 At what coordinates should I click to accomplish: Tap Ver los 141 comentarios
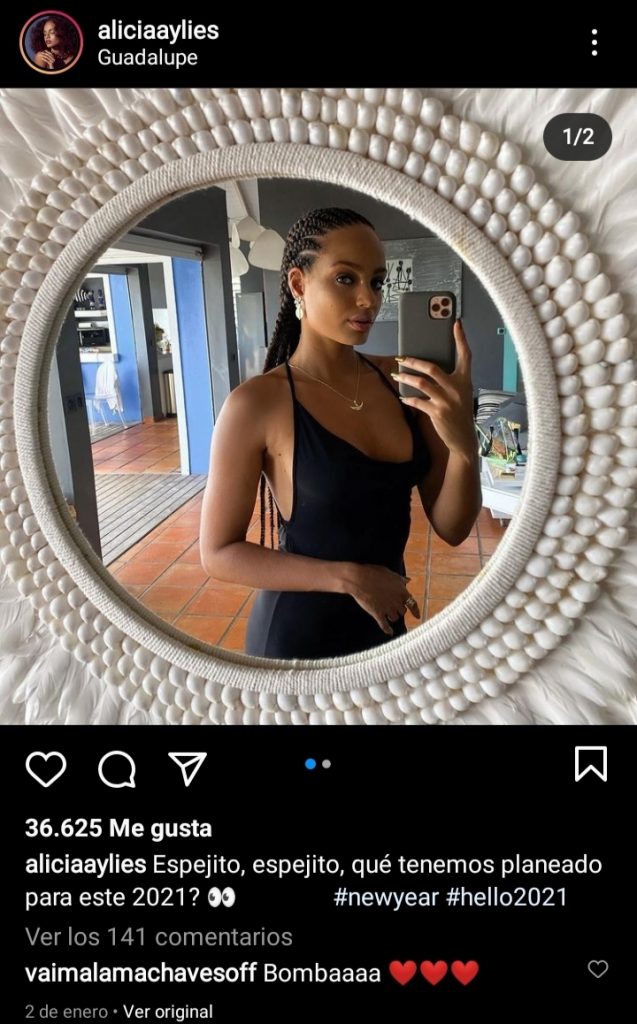pyautogui.click(x=158, y=937)
